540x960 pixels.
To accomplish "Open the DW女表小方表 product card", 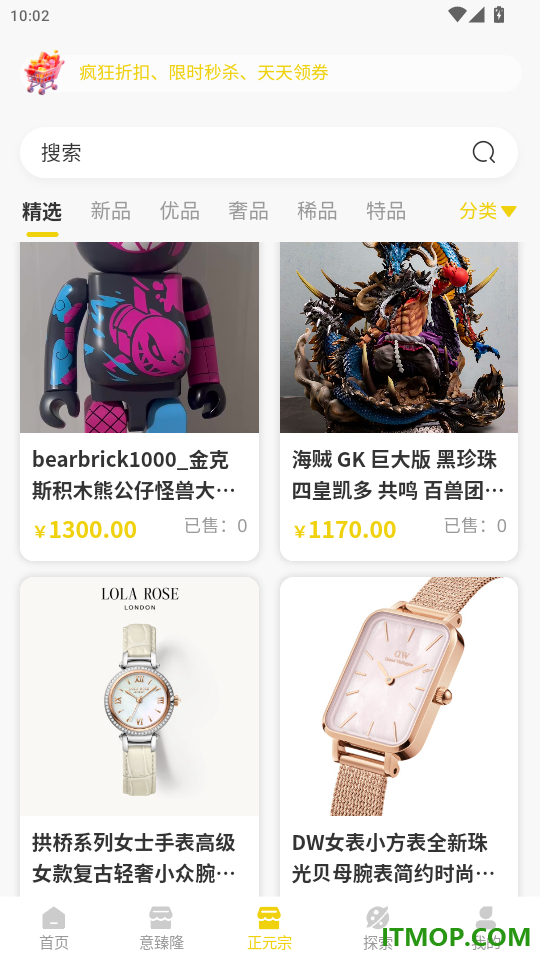I will pyautogui.click(x=399, y=737).
